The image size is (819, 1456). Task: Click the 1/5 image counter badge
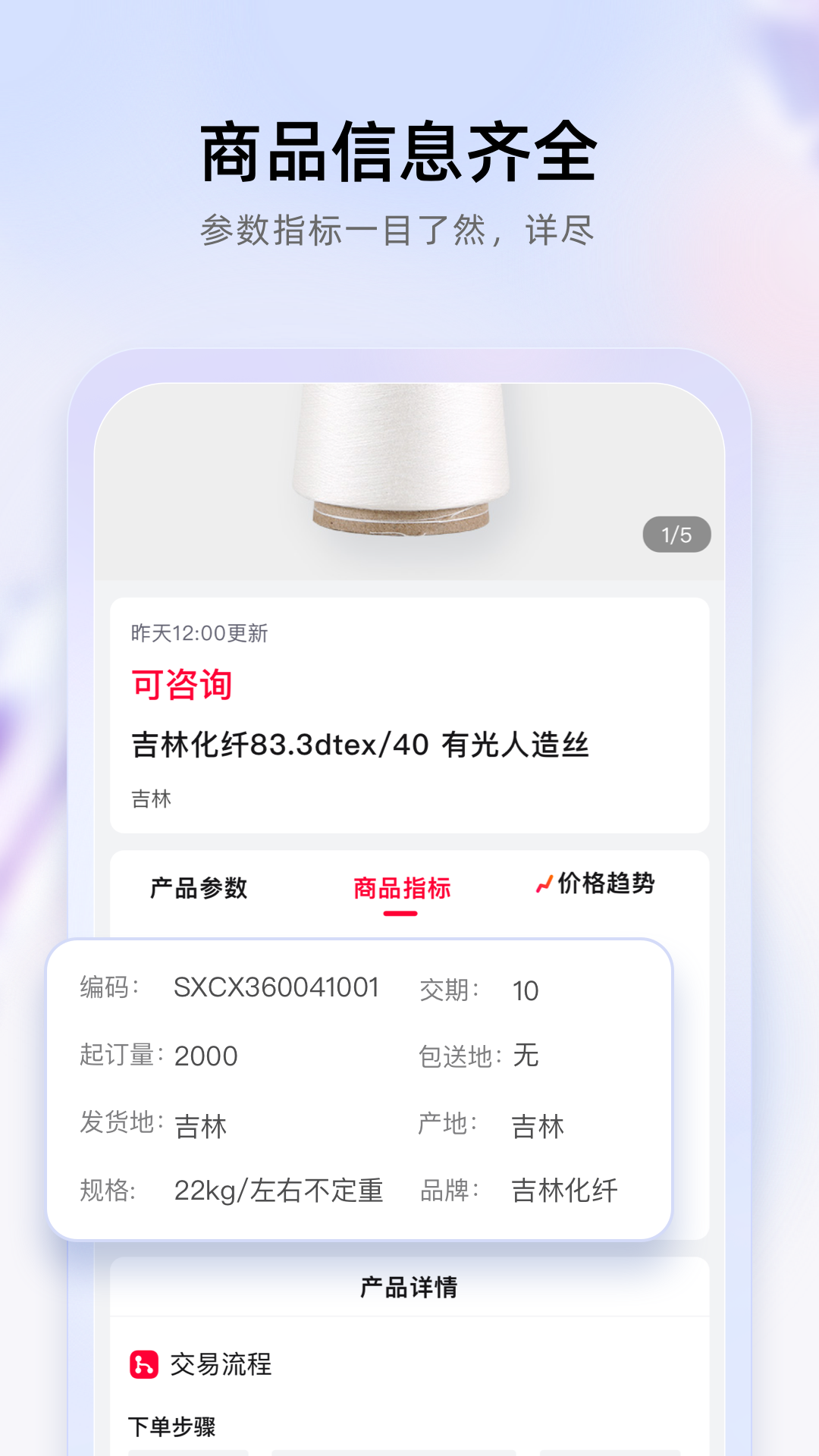click(677, 535)
